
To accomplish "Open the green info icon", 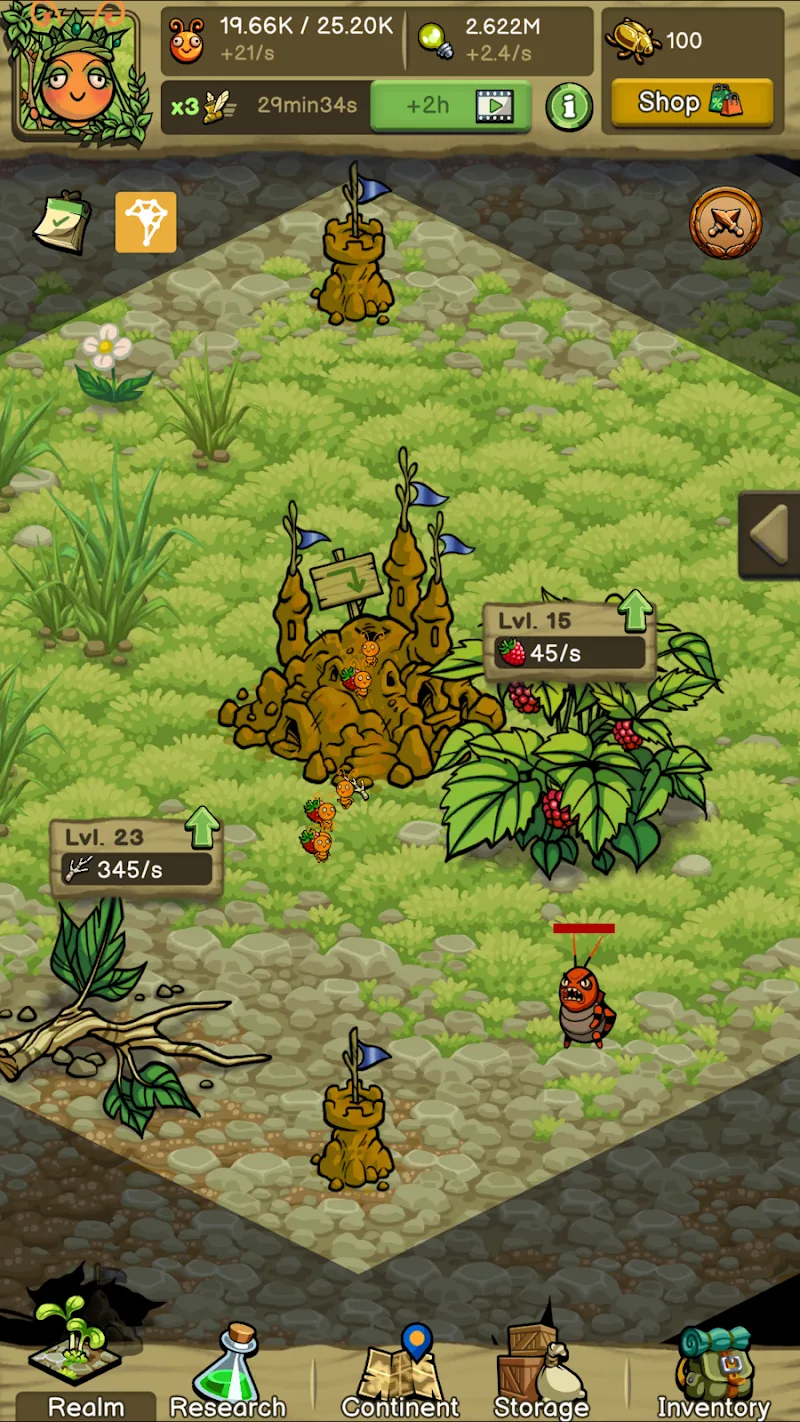I will click(569, 107).
